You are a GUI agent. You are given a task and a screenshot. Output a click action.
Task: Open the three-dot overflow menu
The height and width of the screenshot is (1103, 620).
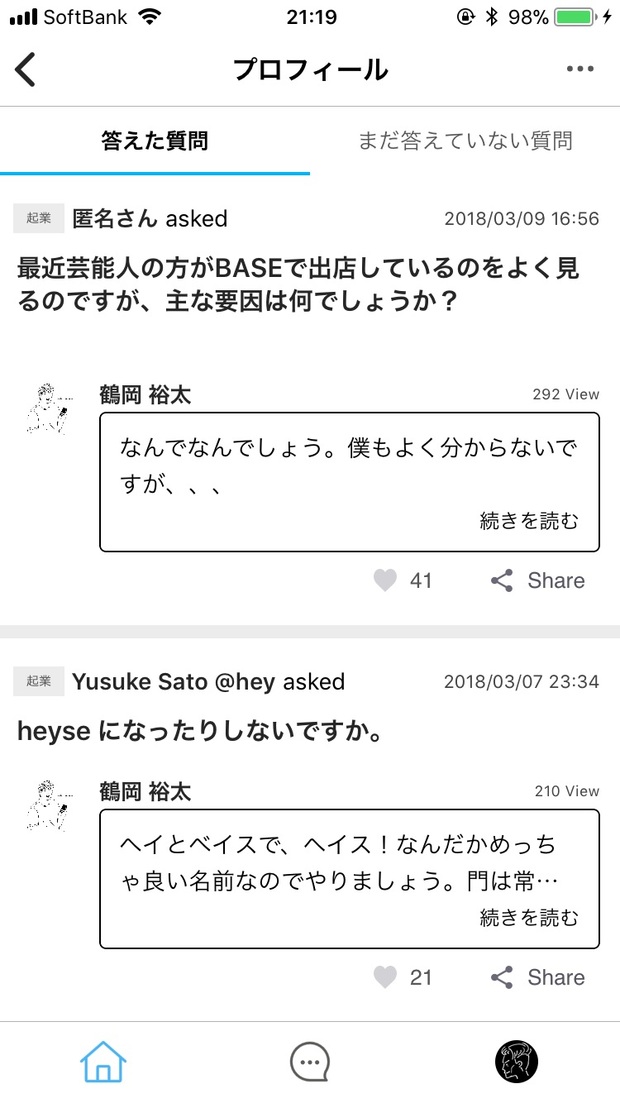579,69
